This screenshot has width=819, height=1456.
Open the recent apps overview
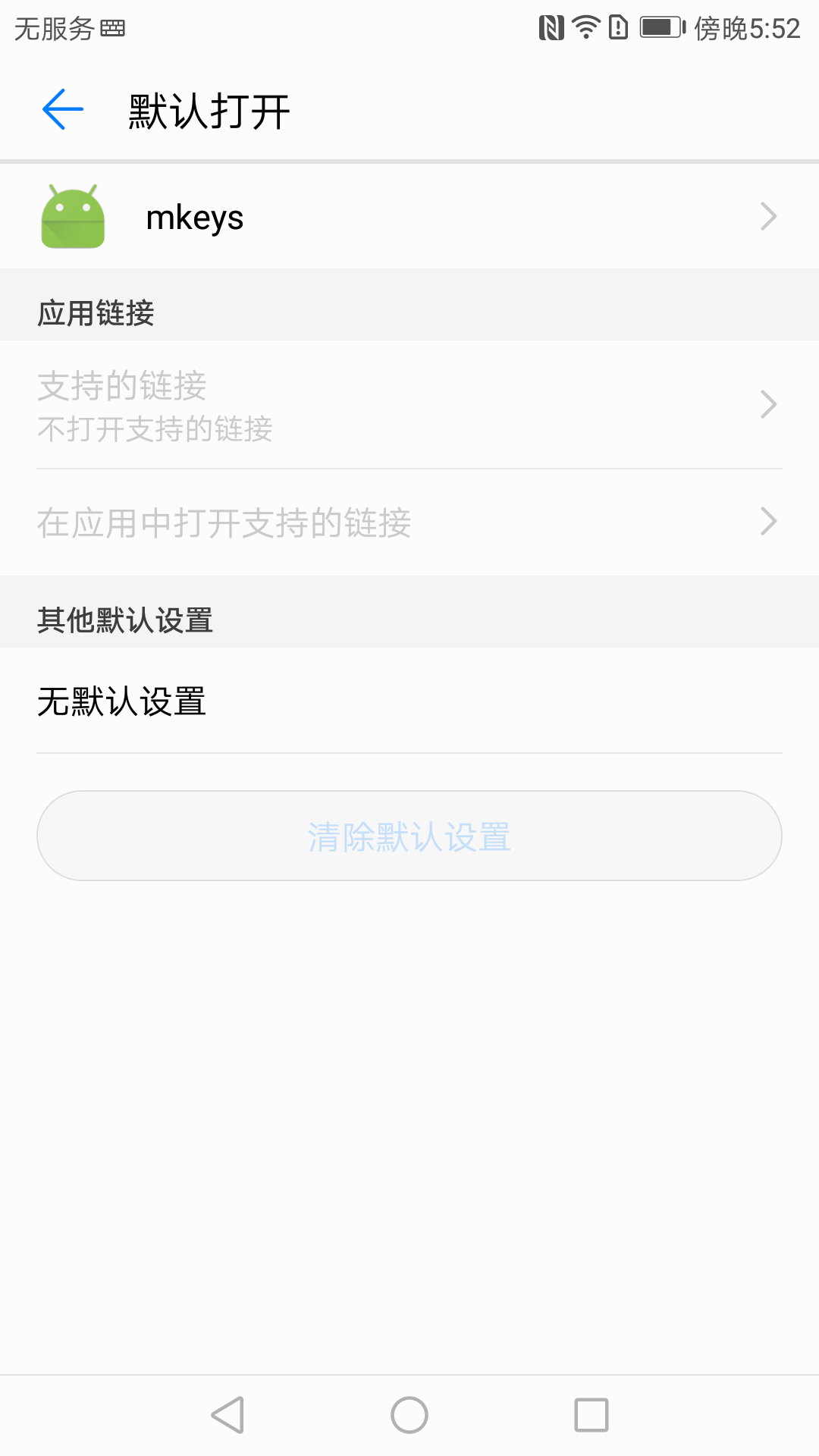591,1415
